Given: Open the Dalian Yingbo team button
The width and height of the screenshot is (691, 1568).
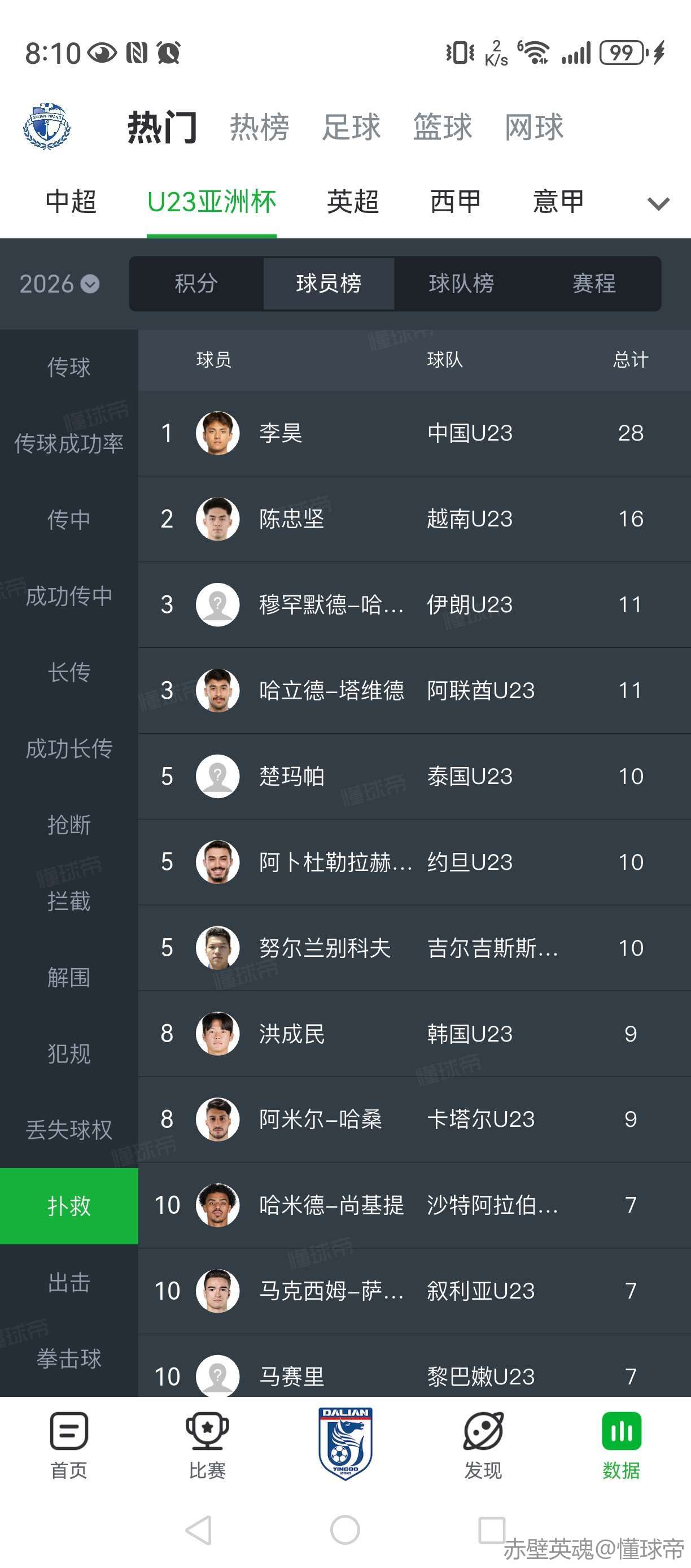Looking at the screenshot, I should [x=345, y=1444].
